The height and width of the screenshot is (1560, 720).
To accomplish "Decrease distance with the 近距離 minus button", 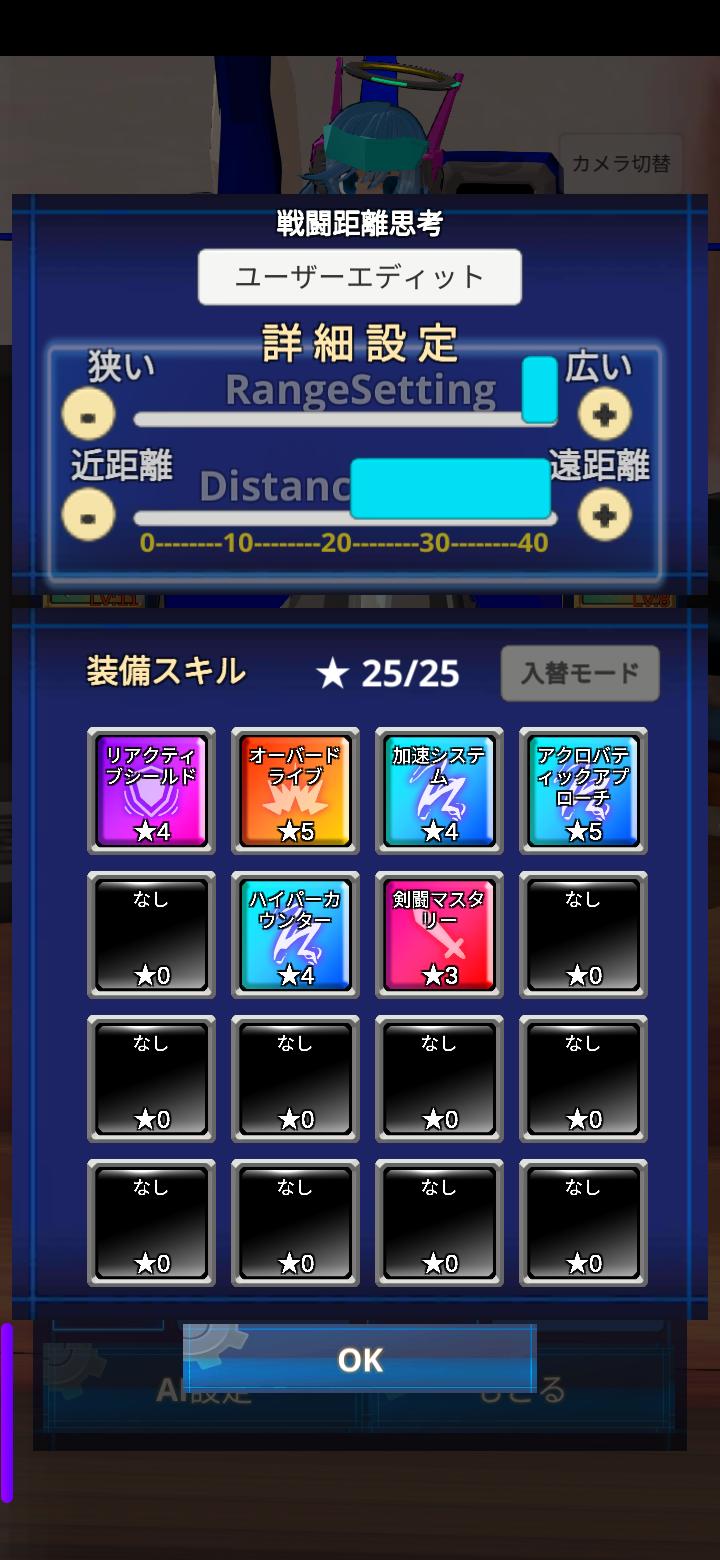I will [x=88, y=515].
